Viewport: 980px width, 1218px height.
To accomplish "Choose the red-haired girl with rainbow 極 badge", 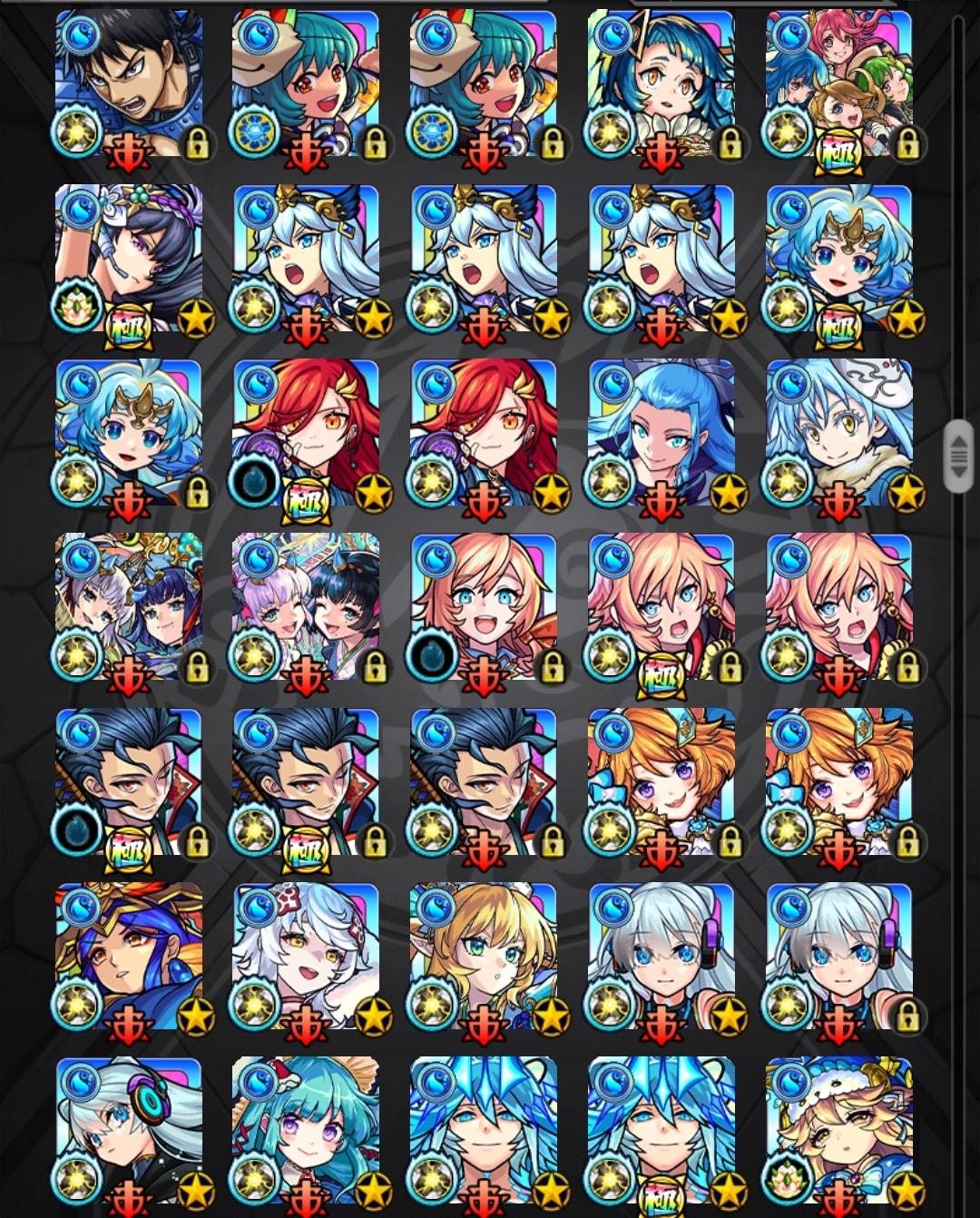I will (x=306, y=434).
